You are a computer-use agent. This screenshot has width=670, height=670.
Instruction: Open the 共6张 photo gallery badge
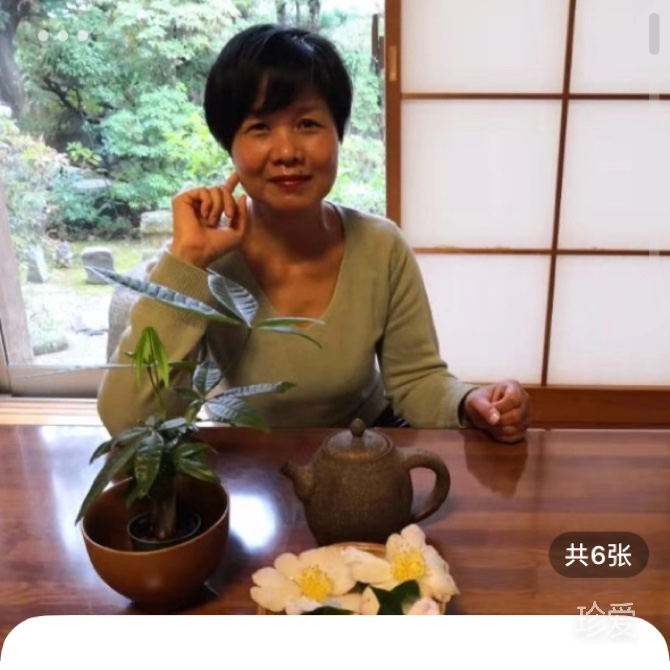click(x=598, y=555)
